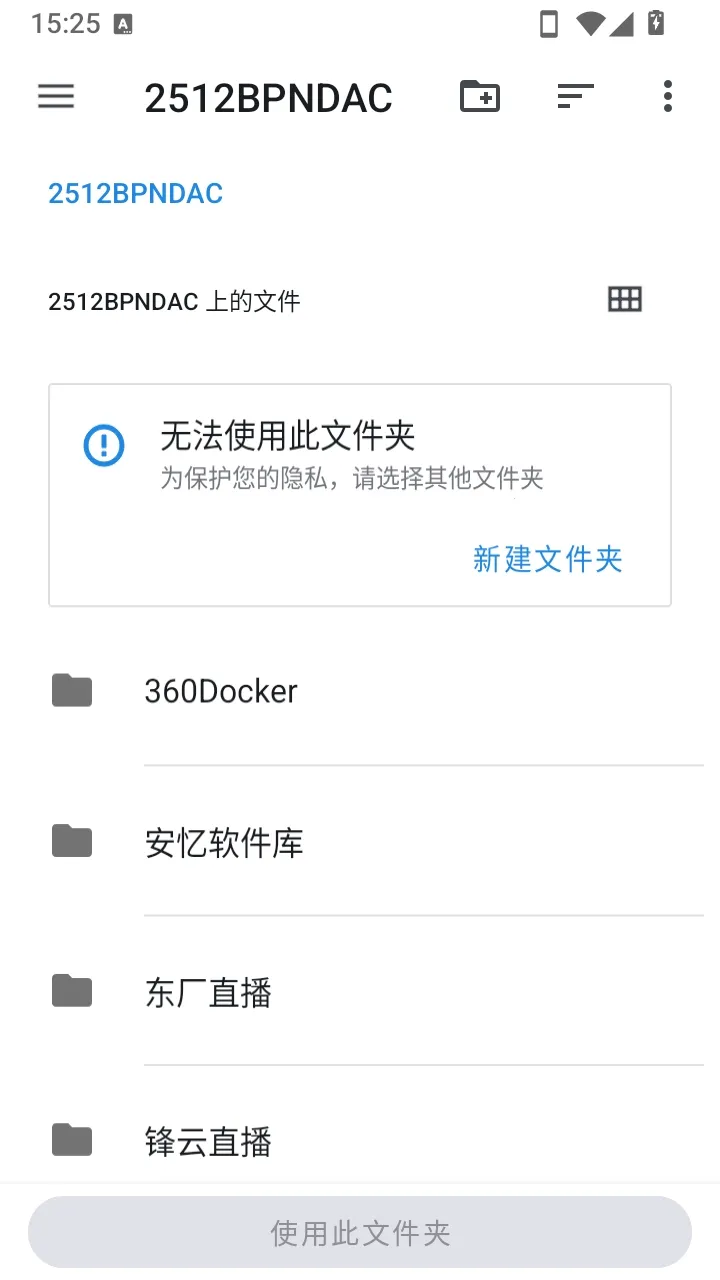Create a new folder with the toolbar icon

tap(480, 96)
